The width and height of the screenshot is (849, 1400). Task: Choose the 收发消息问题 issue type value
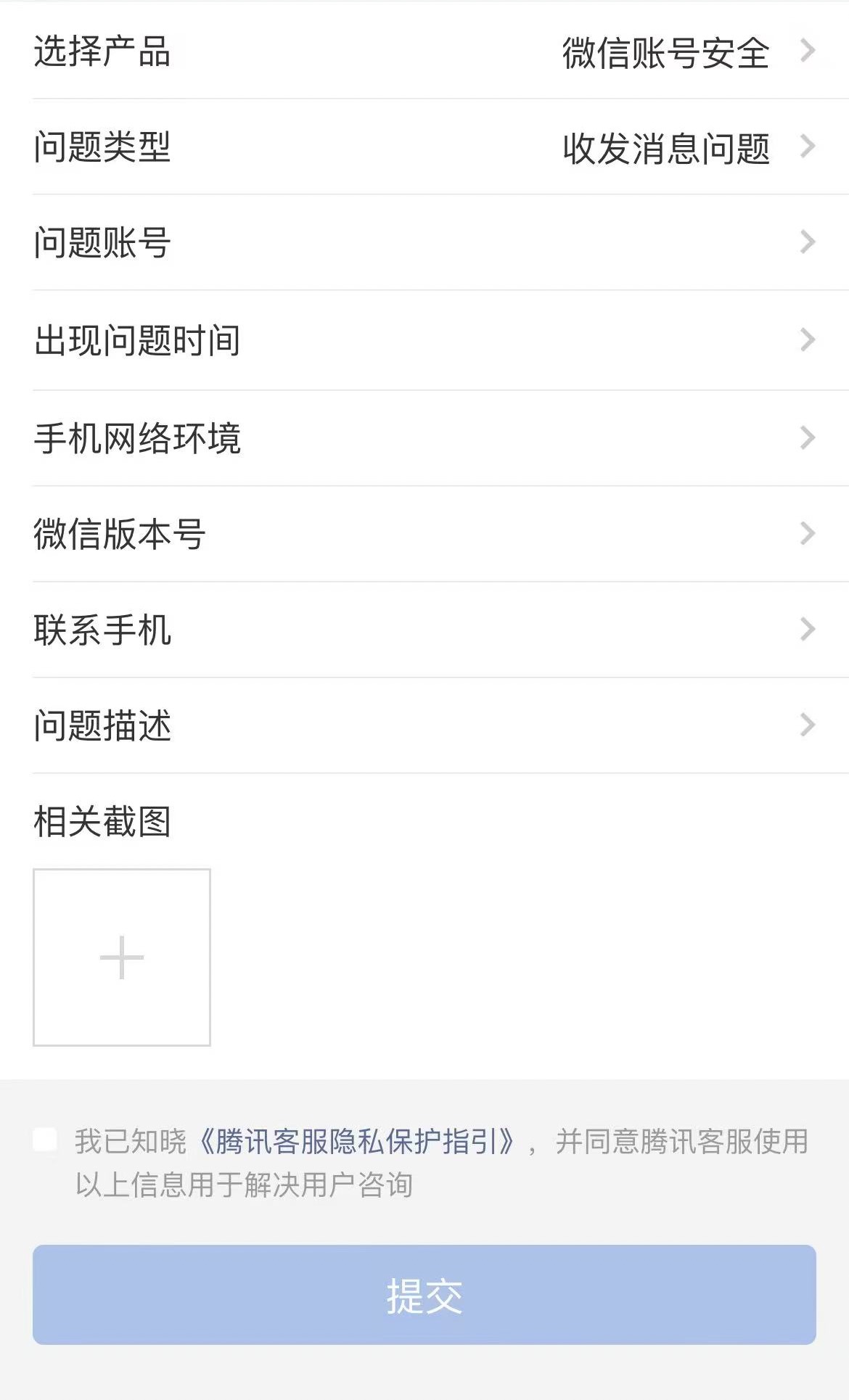pyautogui.click(x=666, y=147)
